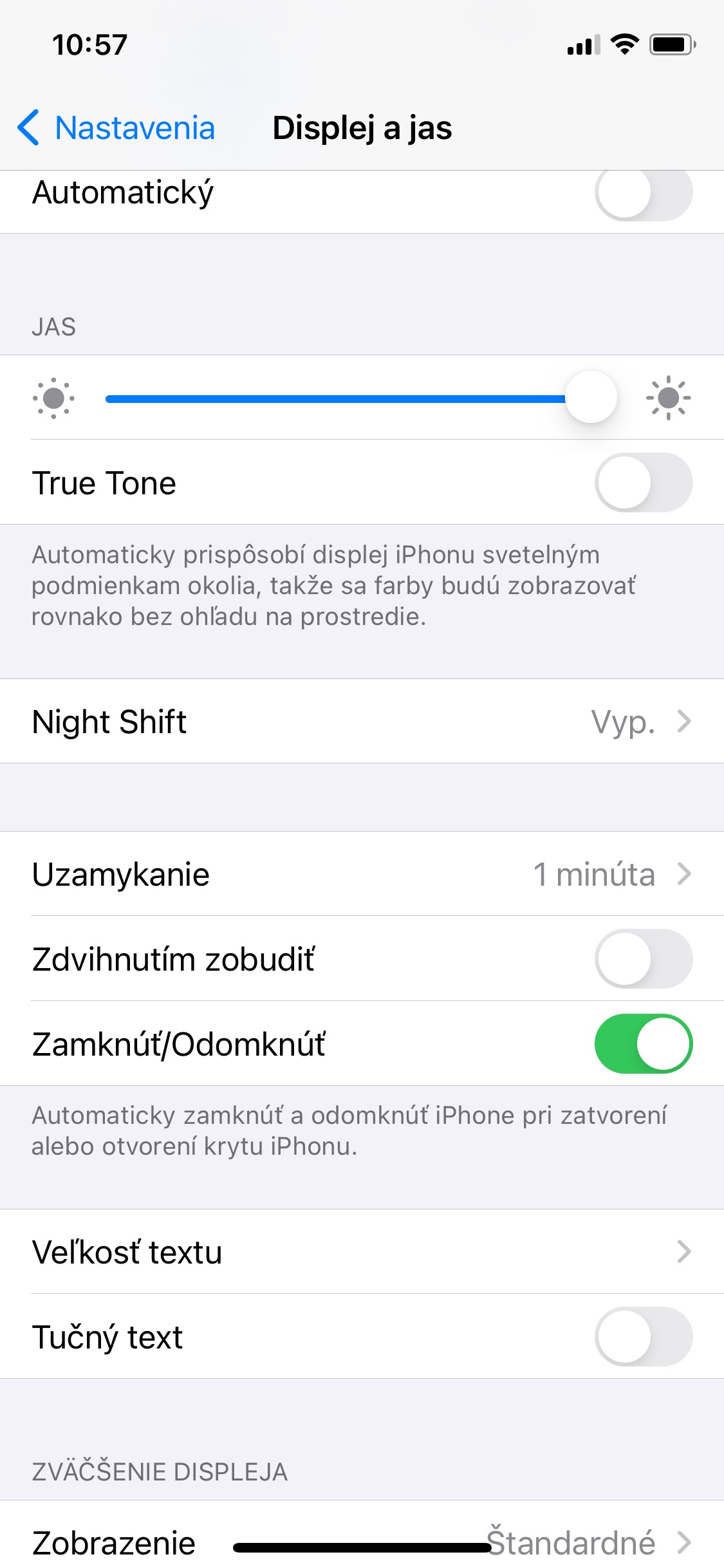The height and width of the screenshot is (1568, 724).
Task: Open Veľkosť textu
Action: point(362,1252)
